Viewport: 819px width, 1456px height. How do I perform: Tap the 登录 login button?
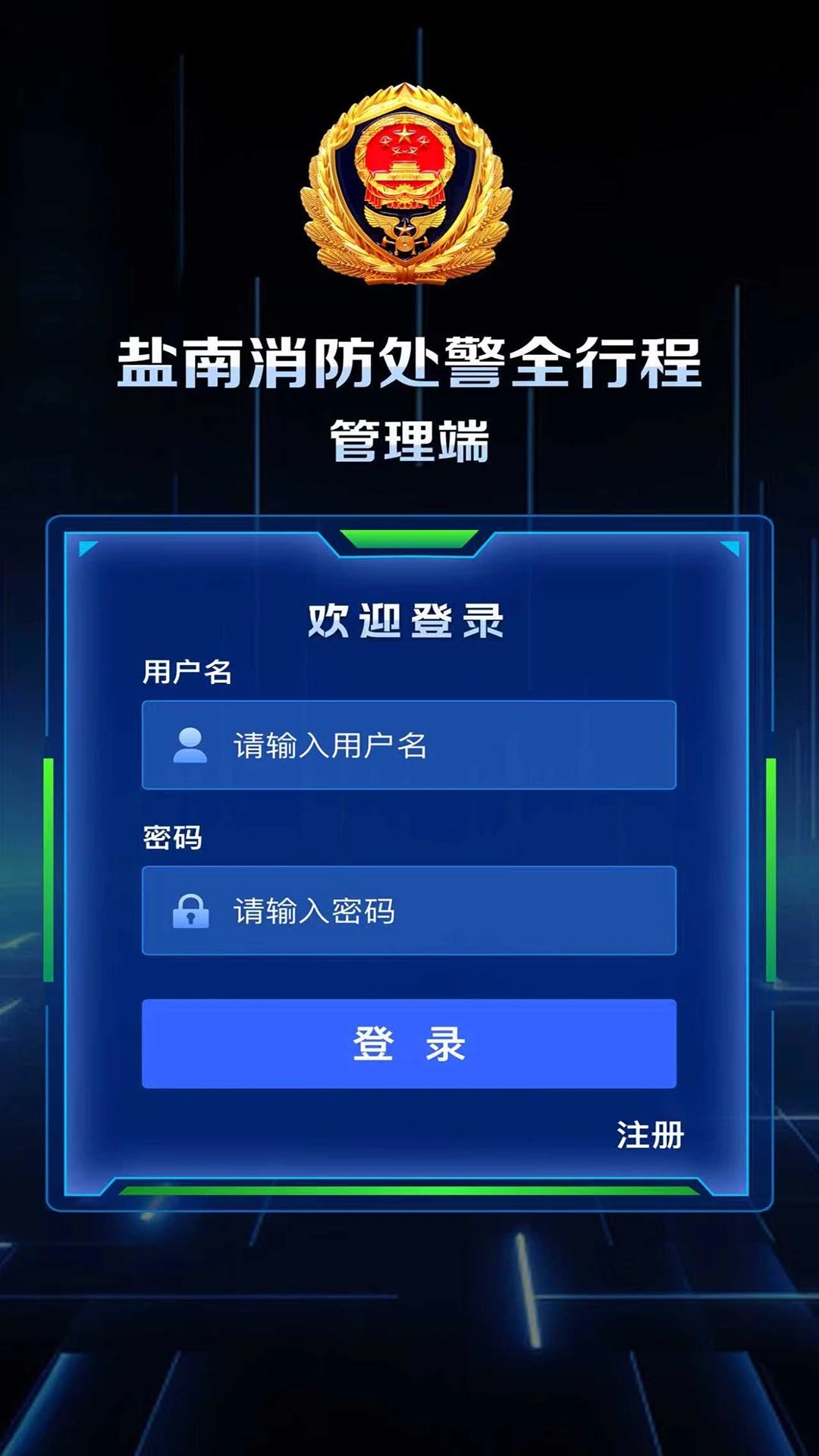click(409, 1044)
